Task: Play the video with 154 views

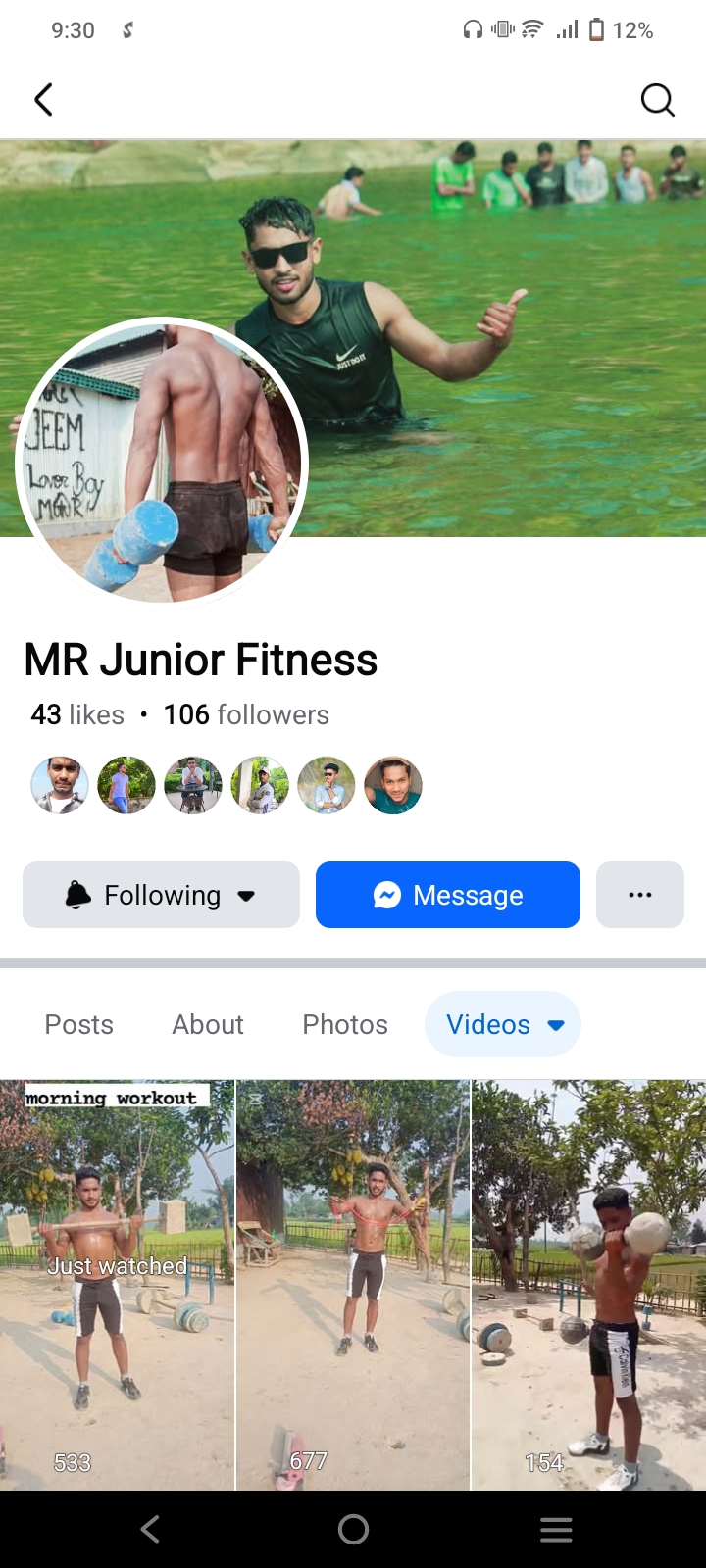Action: 588,1284
